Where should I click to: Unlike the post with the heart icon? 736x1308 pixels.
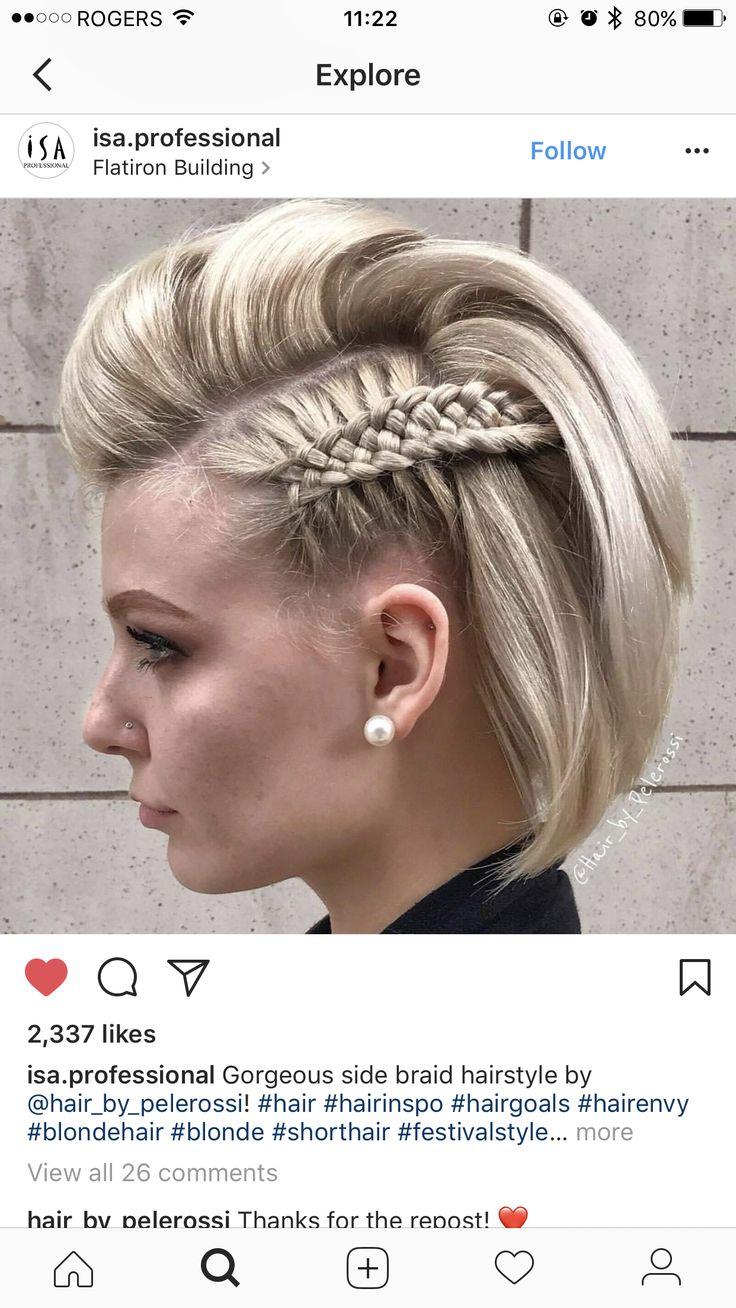point(46,977)
